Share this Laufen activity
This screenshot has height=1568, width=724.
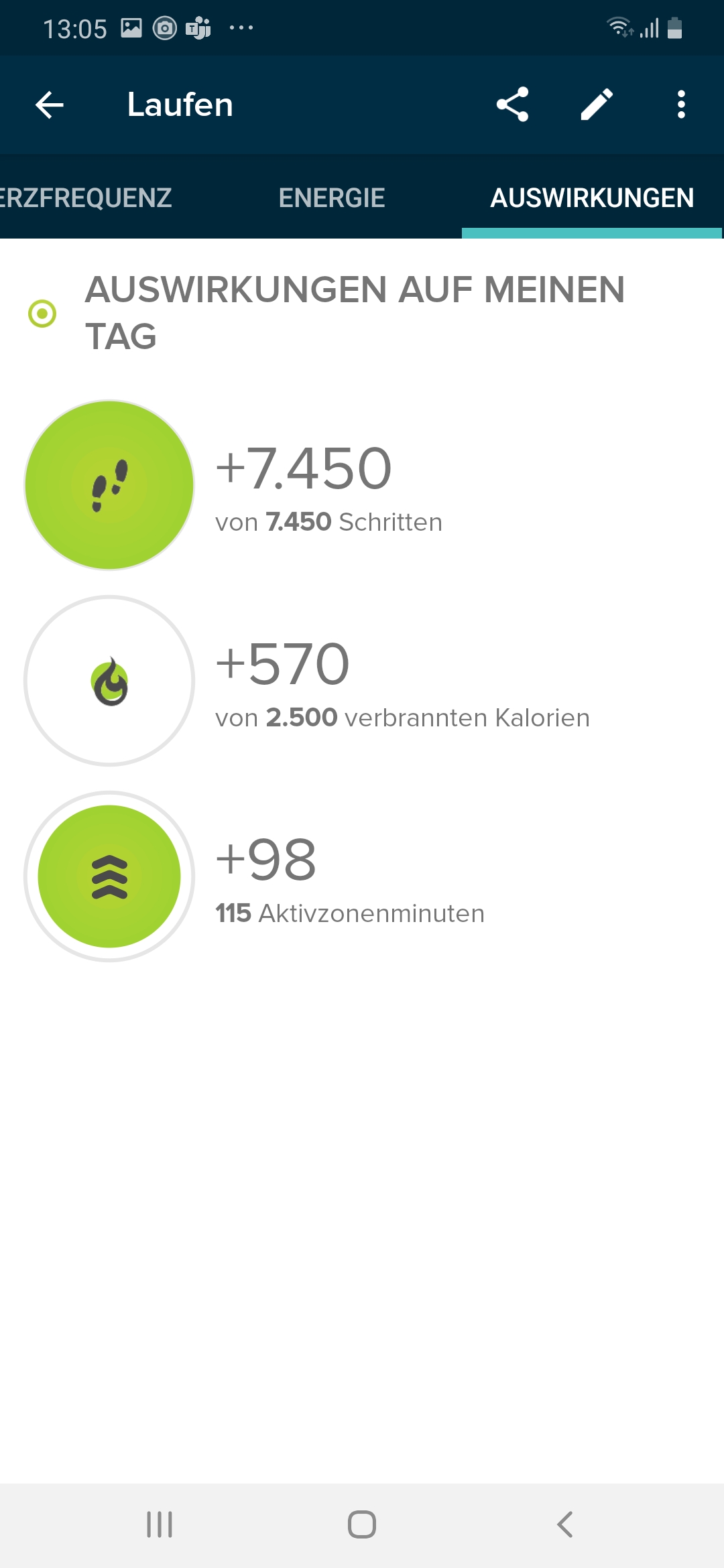[x=513, y=105]
